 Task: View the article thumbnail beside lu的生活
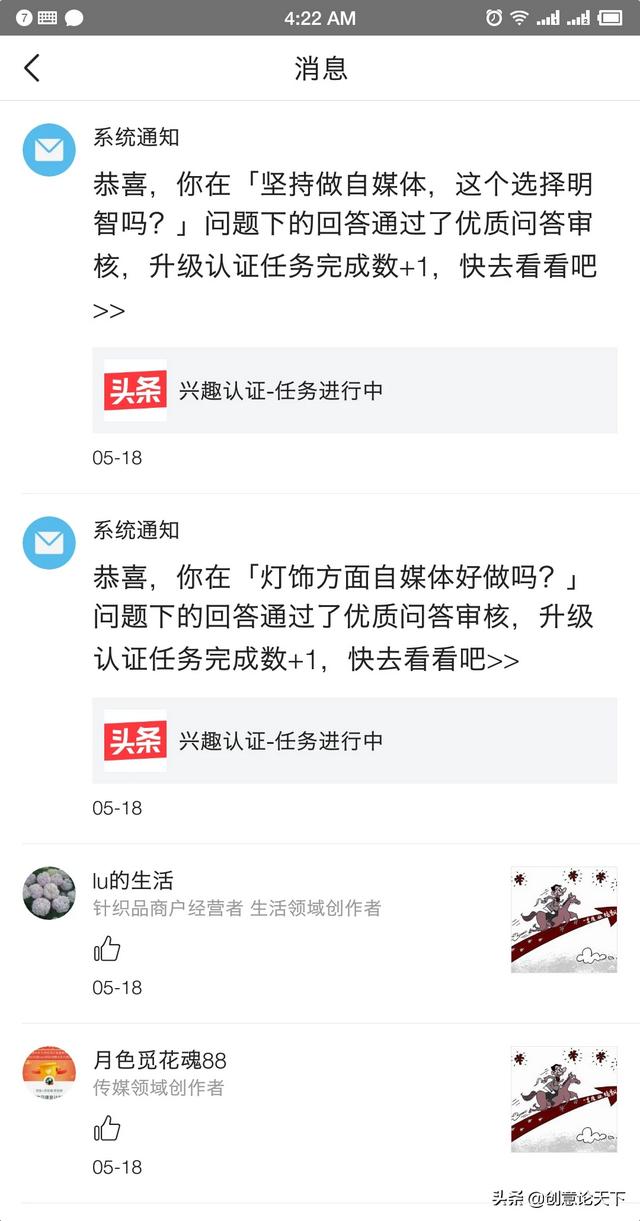point(564,919)
